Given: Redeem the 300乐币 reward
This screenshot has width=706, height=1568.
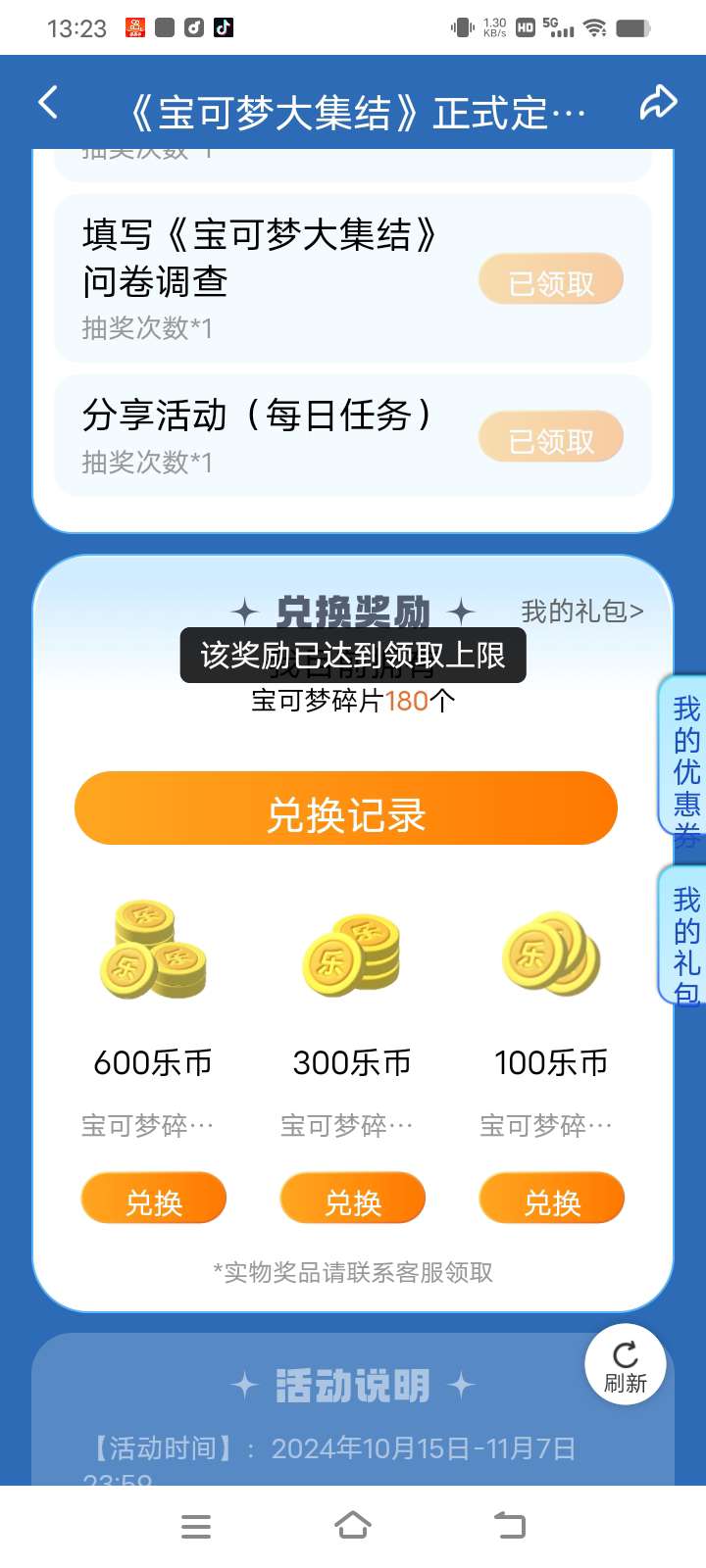Looking at the screenshot, I should point(353,1200).
